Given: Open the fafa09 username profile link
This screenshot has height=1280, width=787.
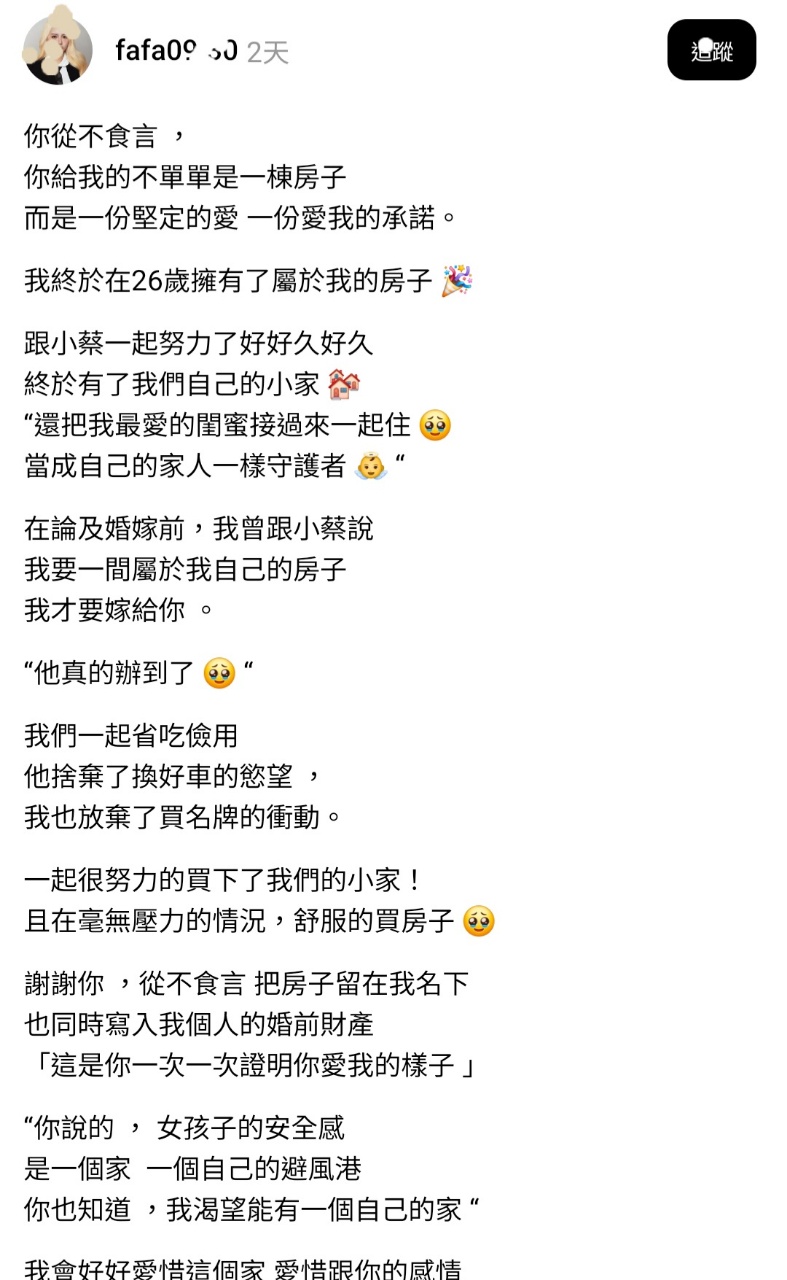Looking at the screenshot, I should coord(176,50).
